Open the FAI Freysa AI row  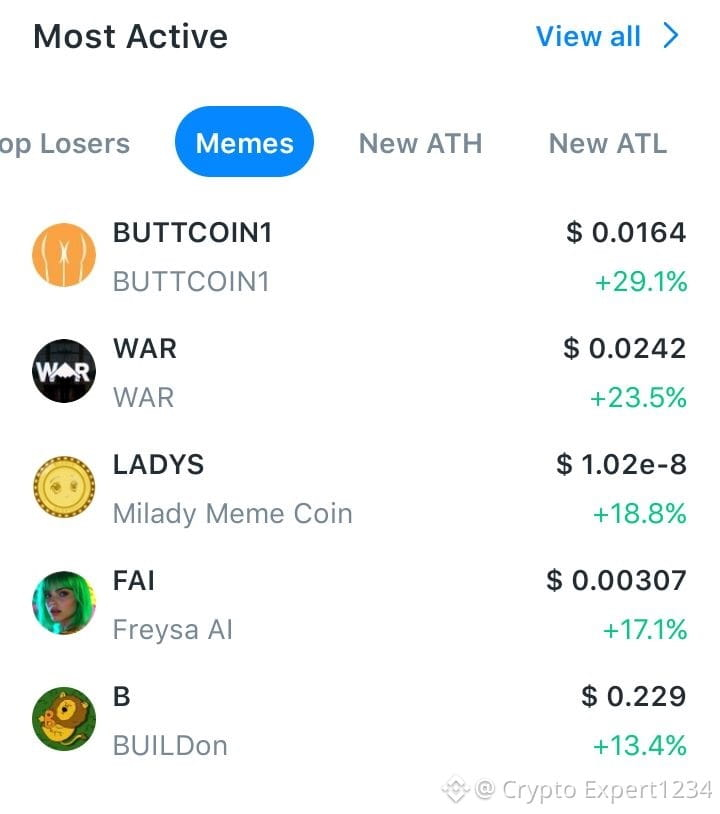[x=360, y=604]
